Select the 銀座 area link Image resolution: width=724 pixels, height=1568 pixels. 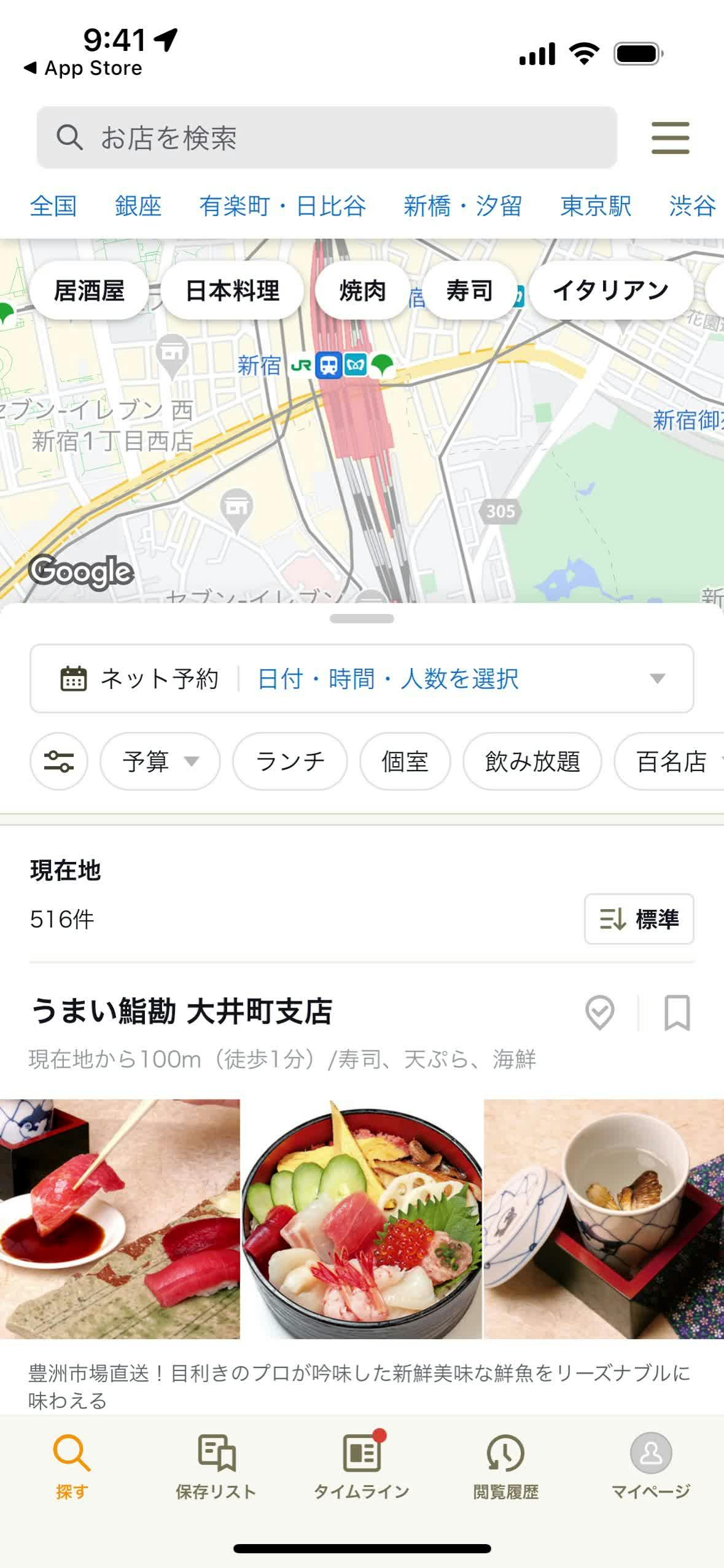(138, 206)
